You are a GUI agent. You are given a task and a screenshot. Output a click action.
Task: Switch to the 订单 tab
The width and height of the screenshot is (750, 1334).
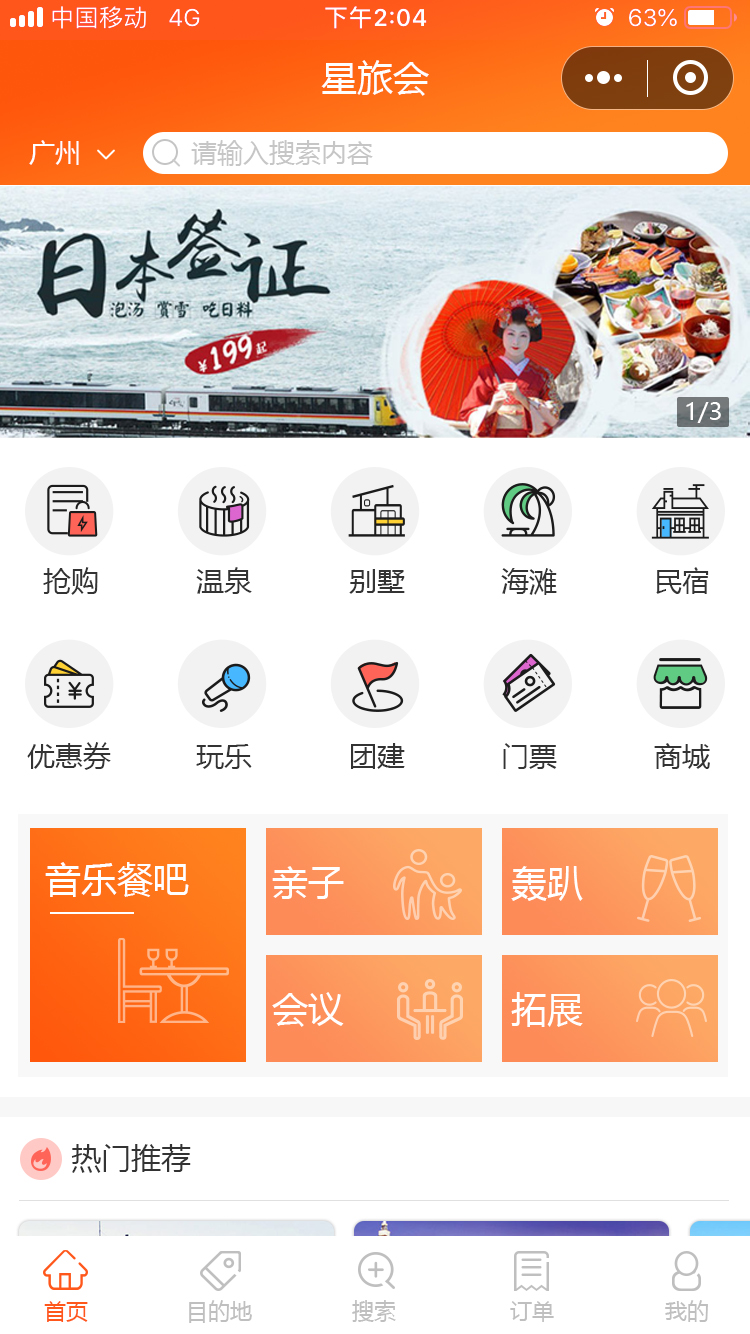point(531,1288)
